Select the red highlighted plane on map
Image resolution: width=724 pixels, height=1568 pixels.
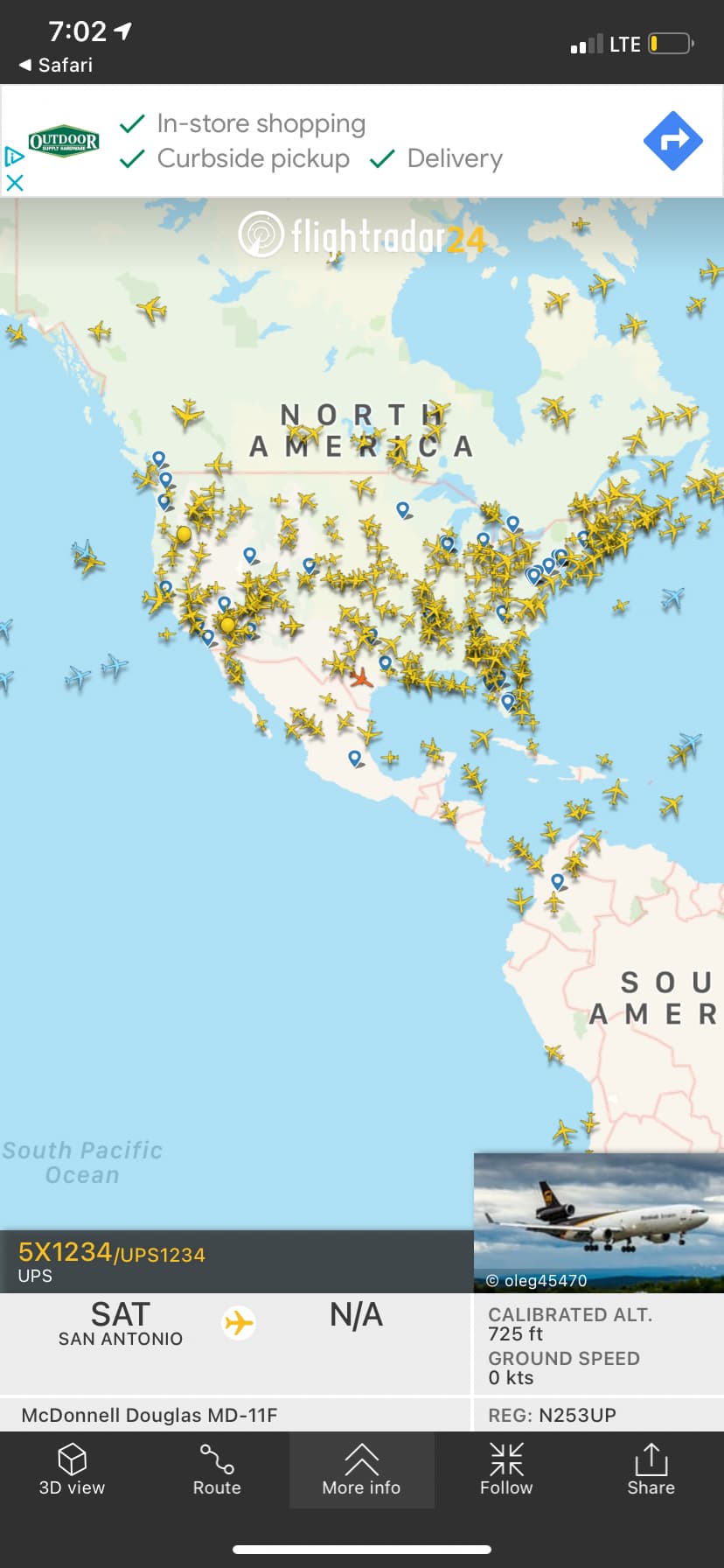[360, 678]
